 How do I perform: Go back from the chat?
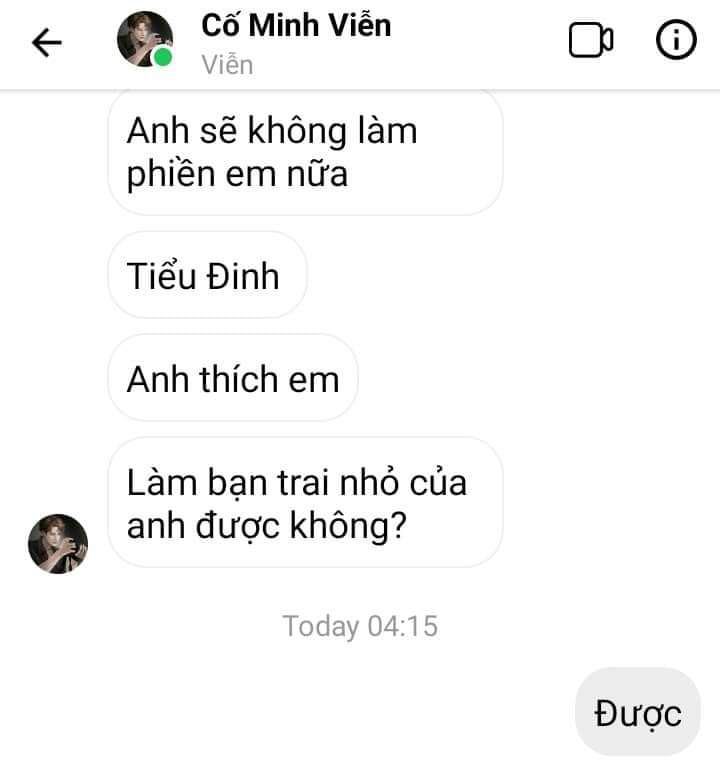point(46,42)
